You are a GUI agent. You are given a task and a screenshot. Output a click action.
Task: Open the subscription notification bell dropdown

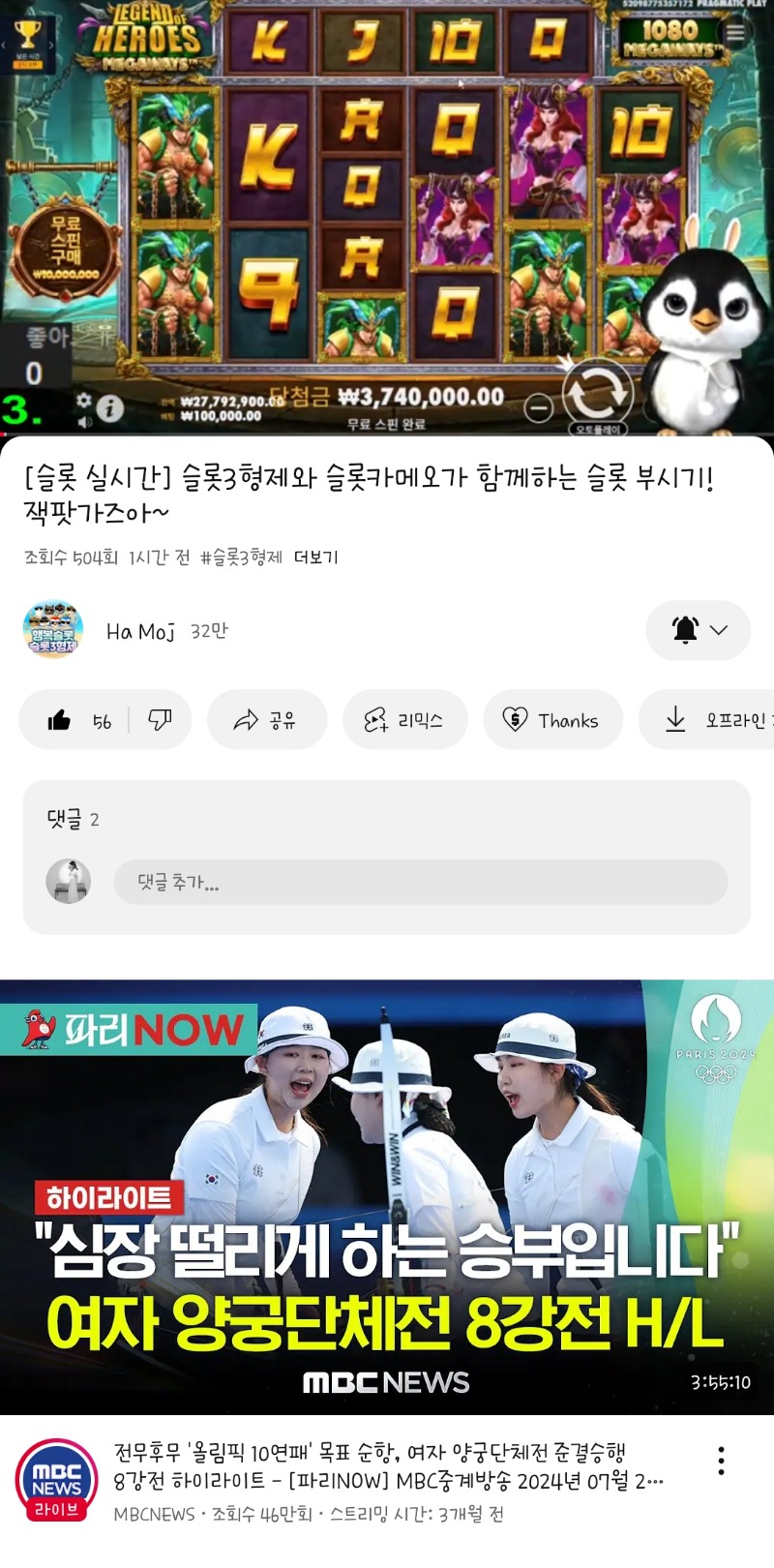tap(698, 630)
